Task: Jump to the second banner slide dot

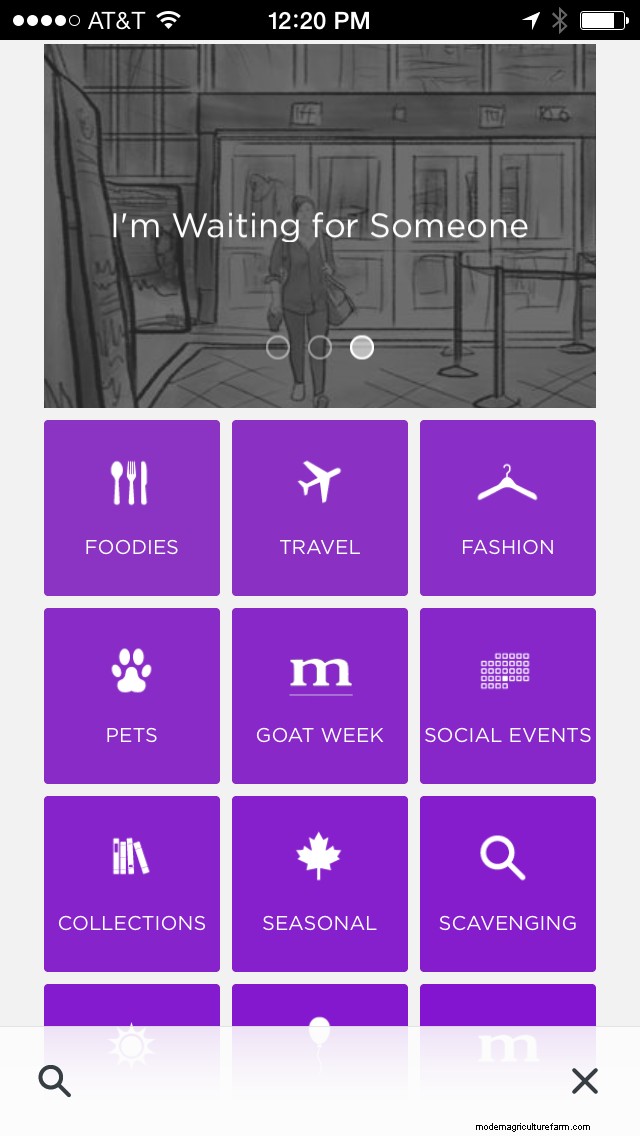Action: click(x=320, y=347)
